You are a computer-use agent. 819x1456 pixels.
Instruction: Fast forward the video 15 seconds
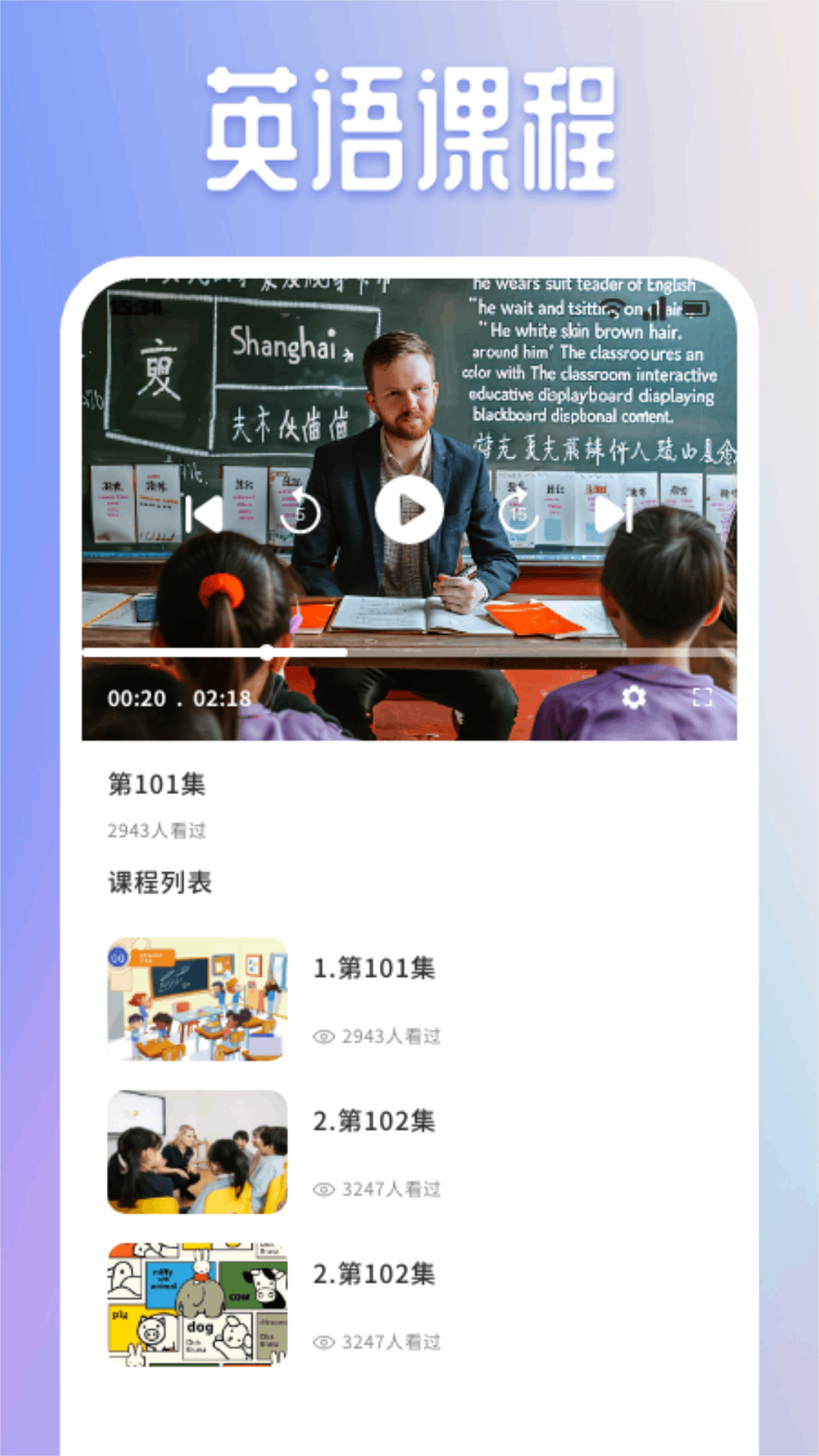tap(519, 512)
